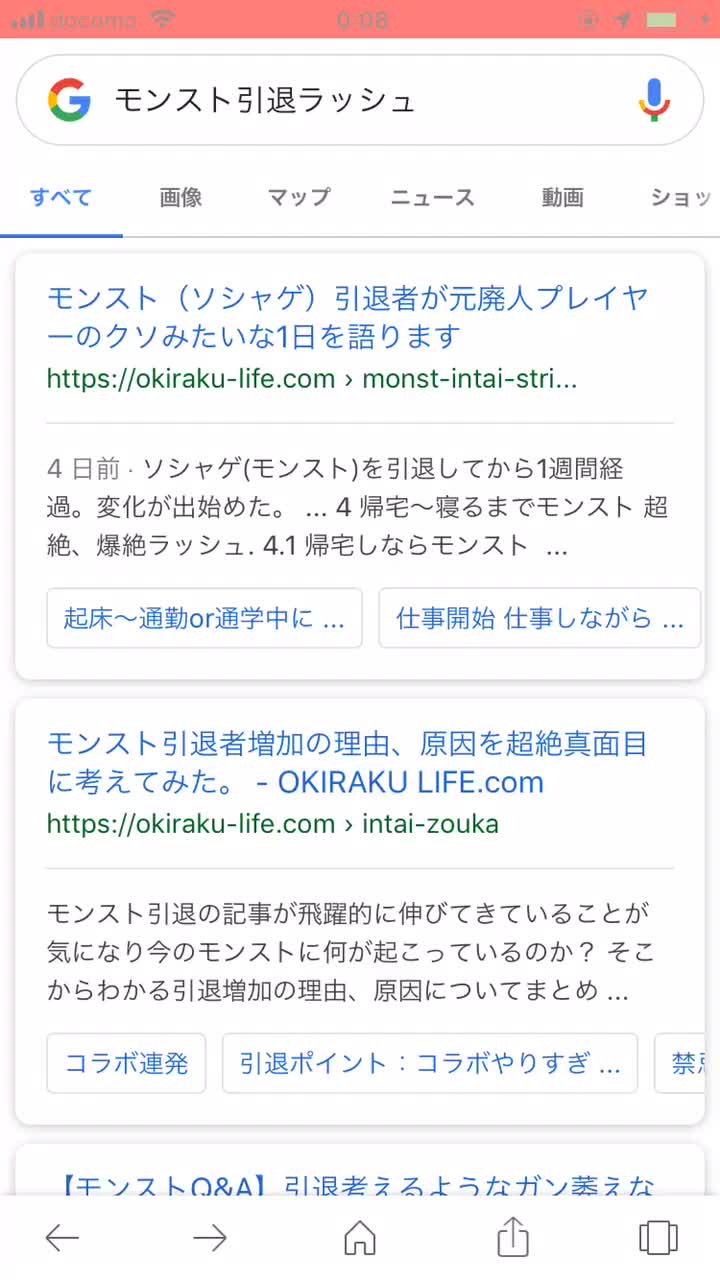Open the browser tabs view
Image resolution: width=720 pixels, height=1280 pixels.
pyautogui.click(x=658, y=1238)
